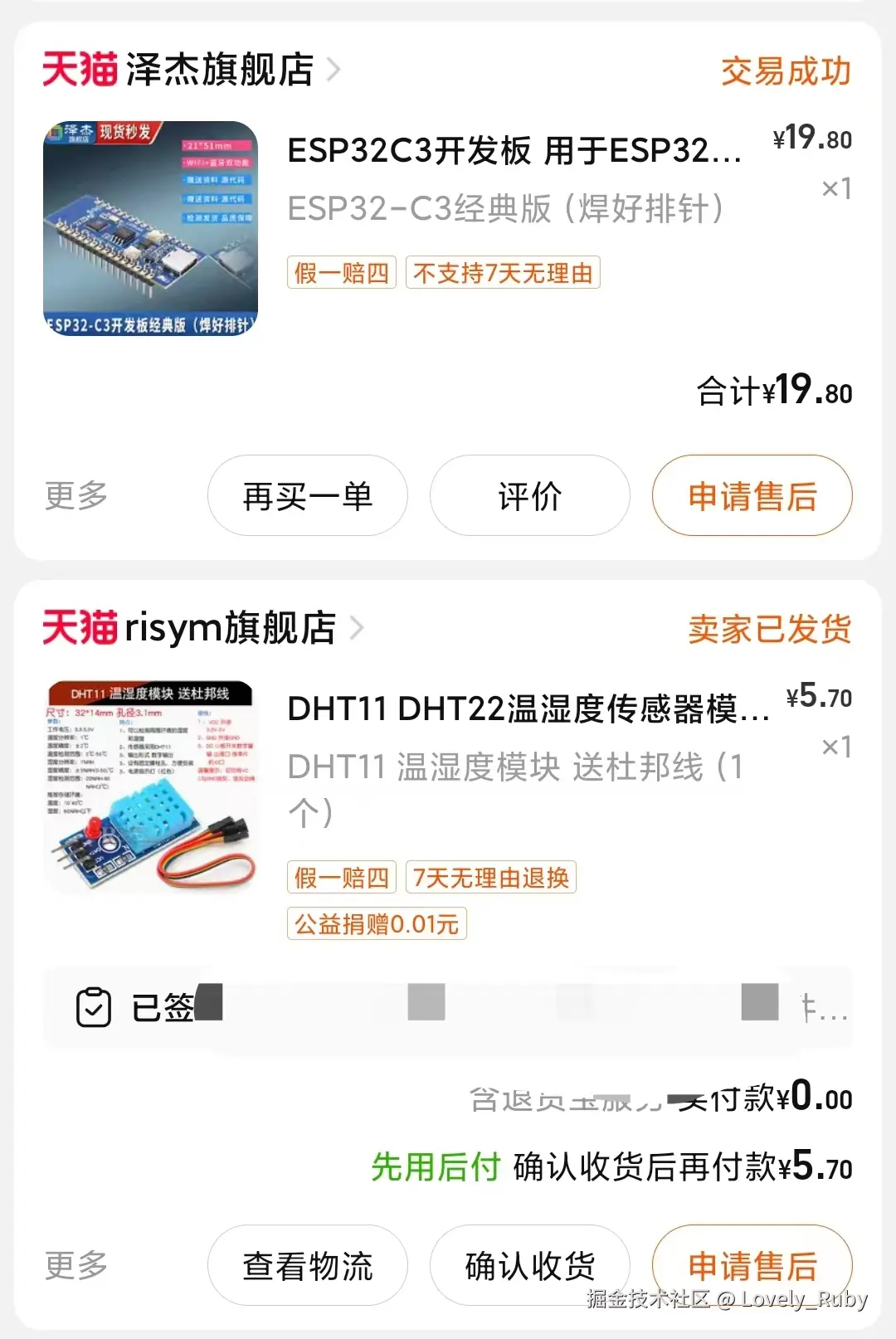Image resolution: width=896 pixels, height=1339 pixels.
Task: Click 确认收货 on the DHT11 order
Action: (x=528, y=1264)
